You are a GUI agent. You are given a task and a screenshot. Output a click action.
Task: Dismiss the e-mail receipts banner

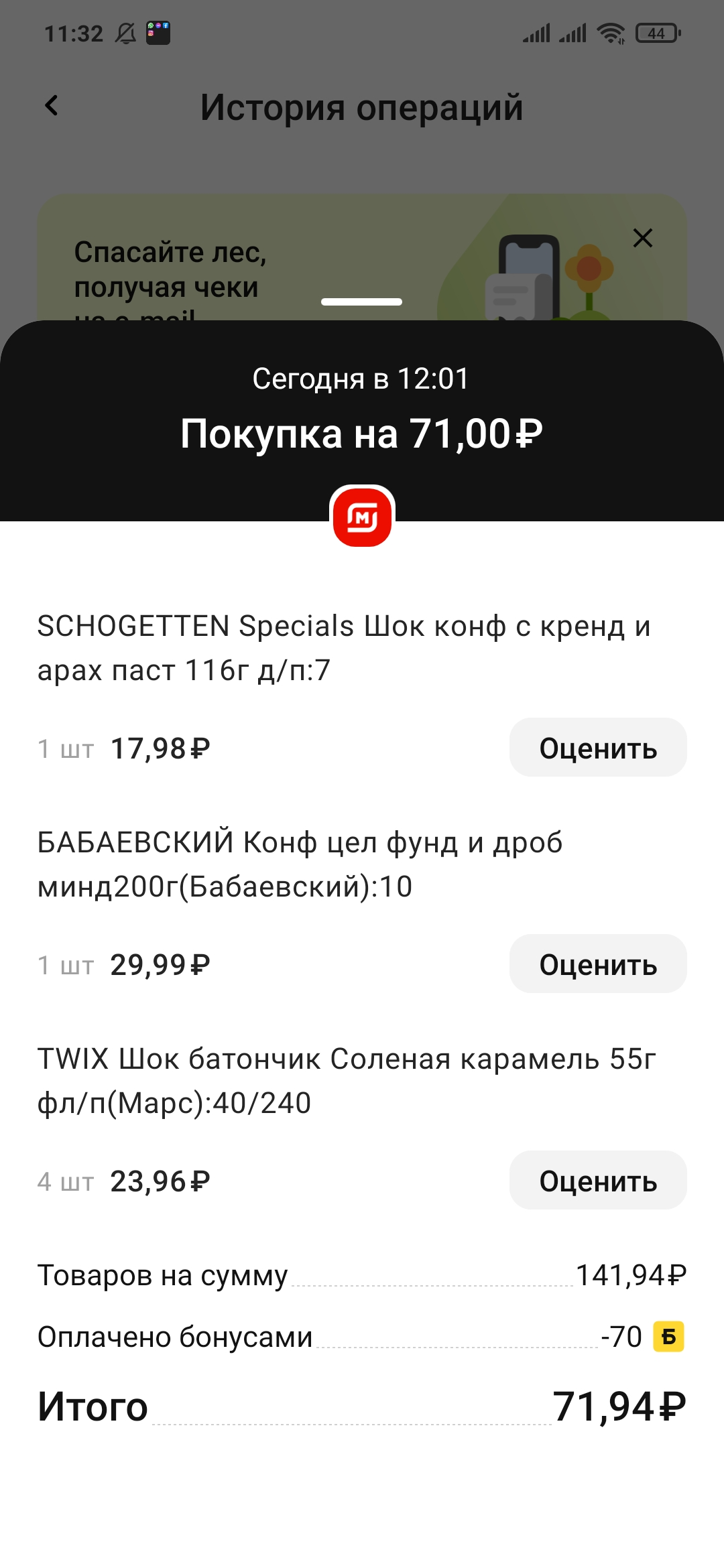(643, 238)
